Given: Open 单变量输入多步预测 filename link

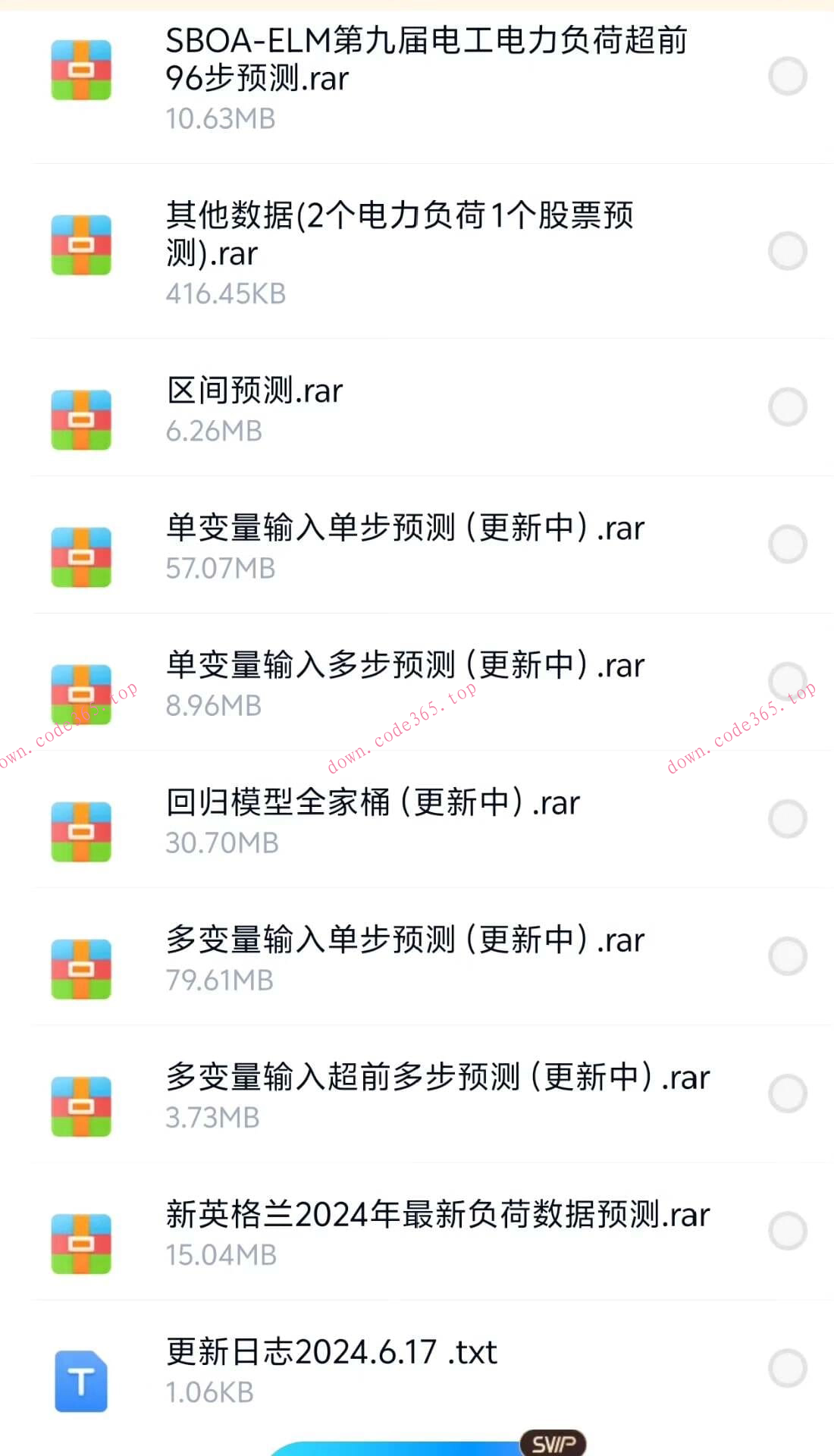Looking at the screenshot, I should click(406, 665).
